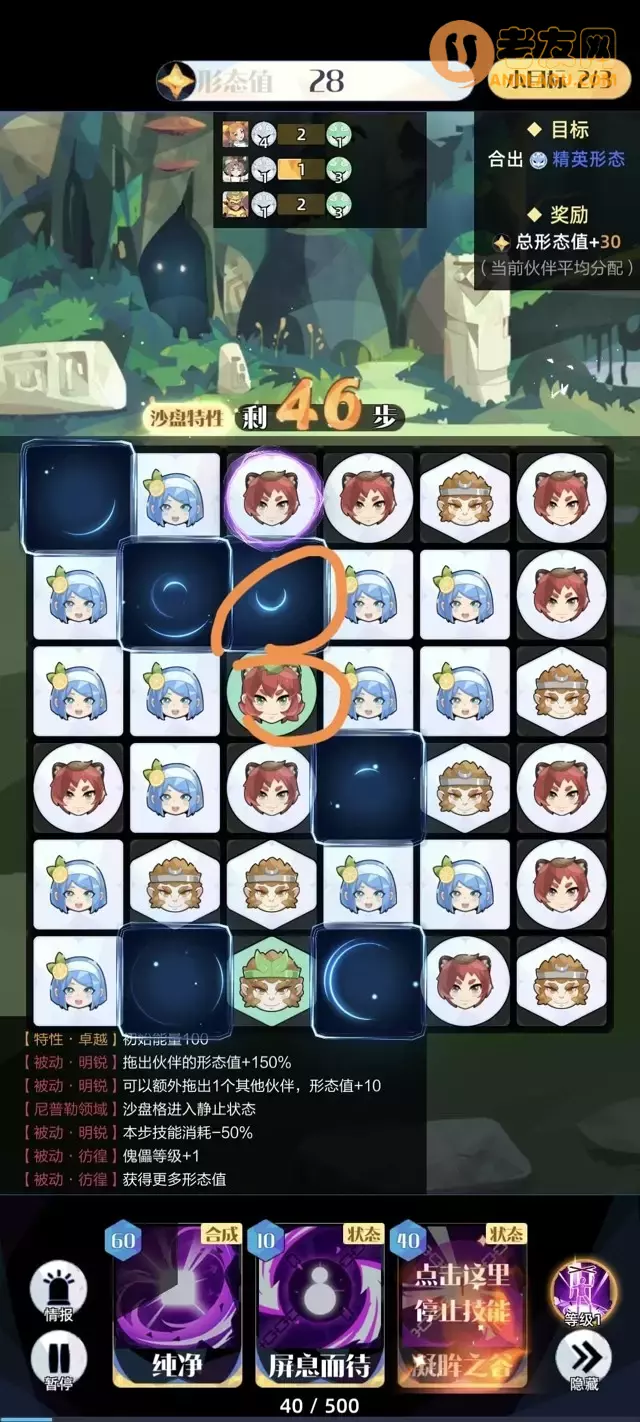
Task: Select the green hexagon monkey tile
Action: pos(273,983)
